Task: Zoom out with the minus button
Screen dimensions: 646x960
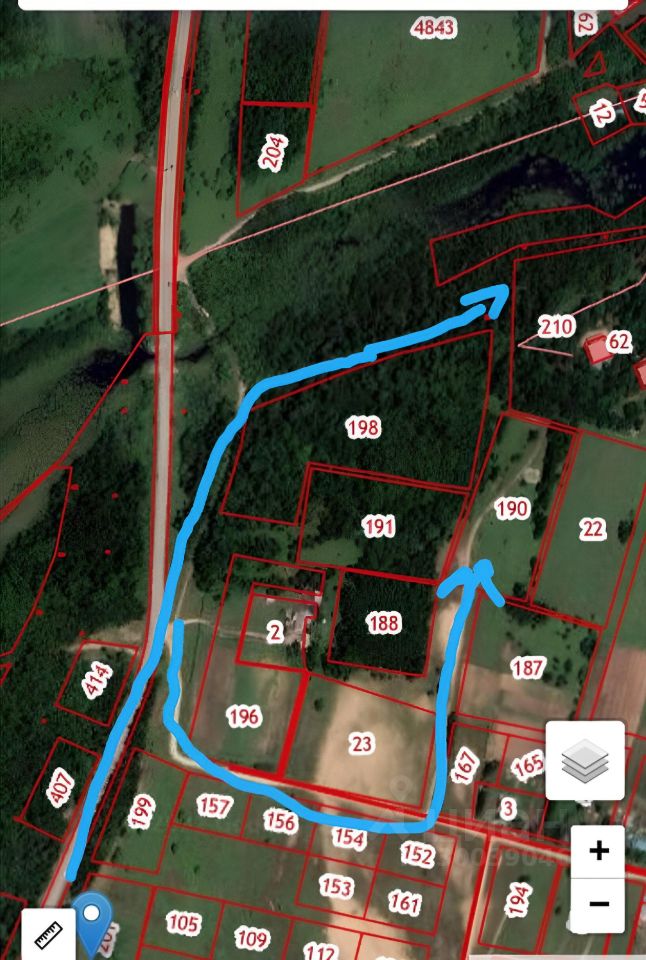Action: [598, 904]
